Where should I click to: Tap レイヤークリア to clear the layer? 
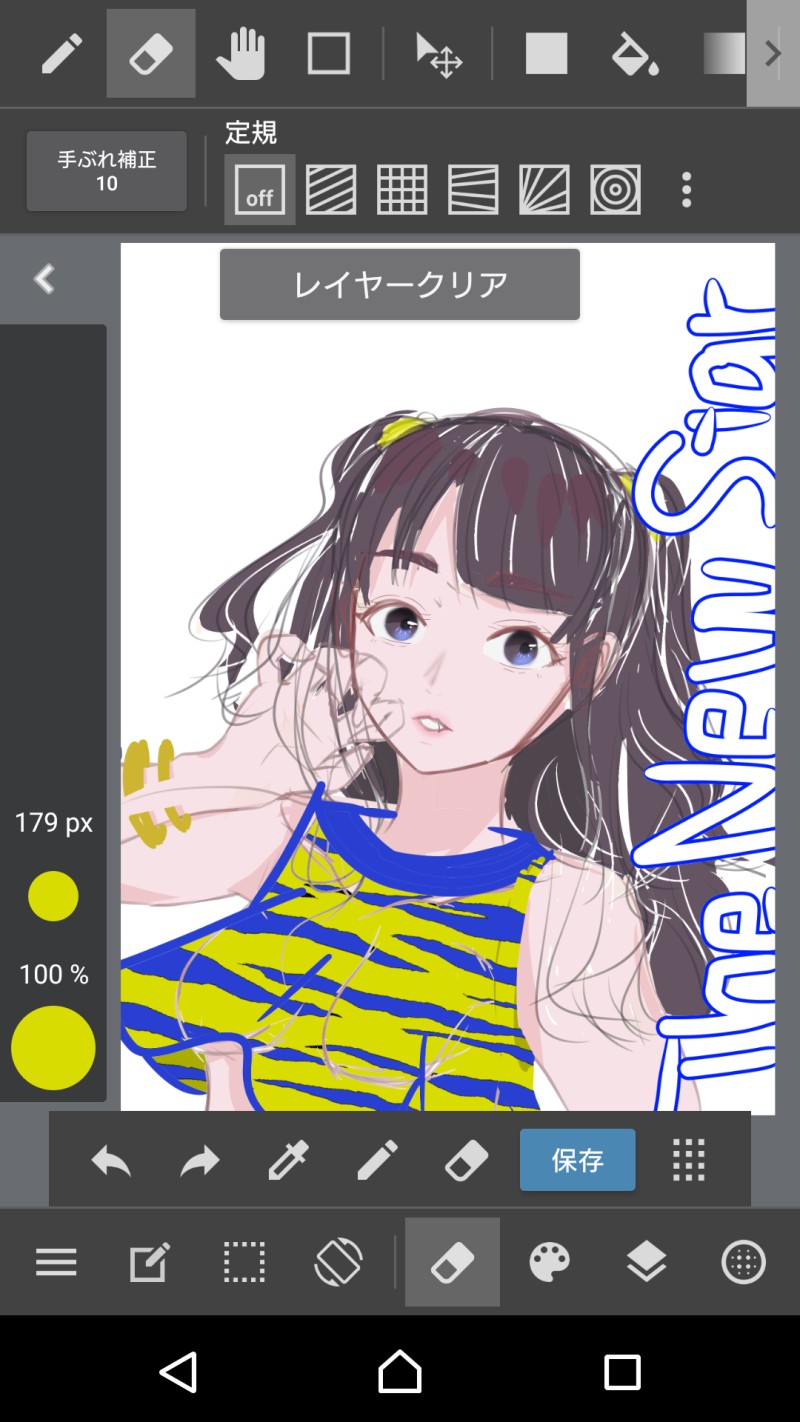point(400,285)
